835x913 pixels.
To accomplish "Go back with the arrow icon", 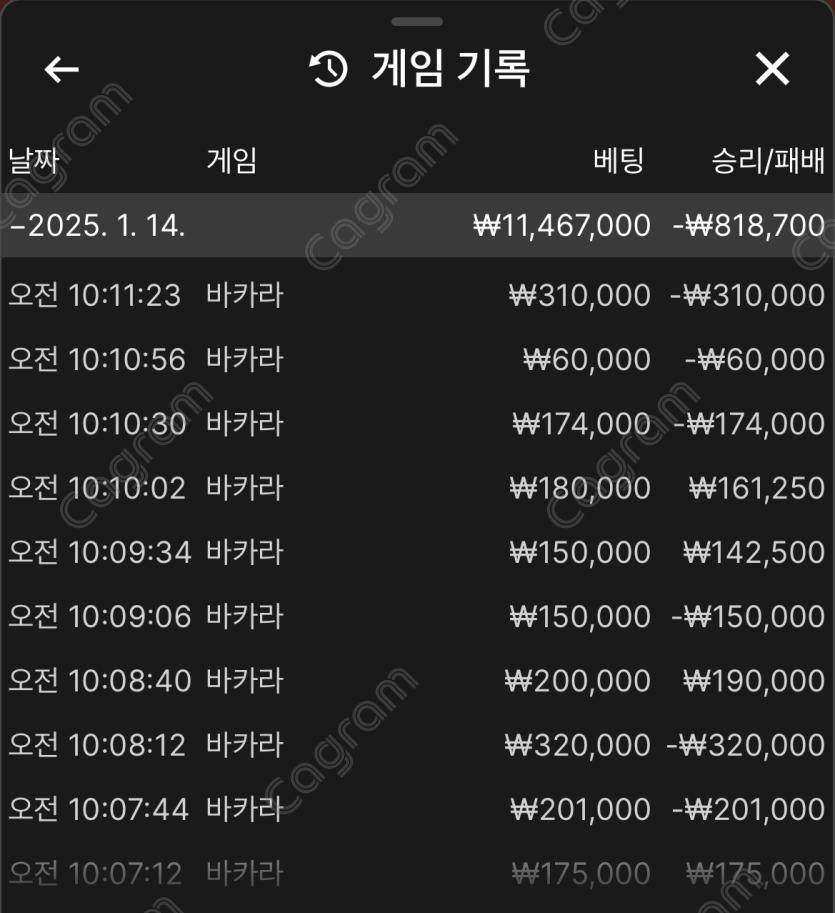I will click(x=62, y=69).
